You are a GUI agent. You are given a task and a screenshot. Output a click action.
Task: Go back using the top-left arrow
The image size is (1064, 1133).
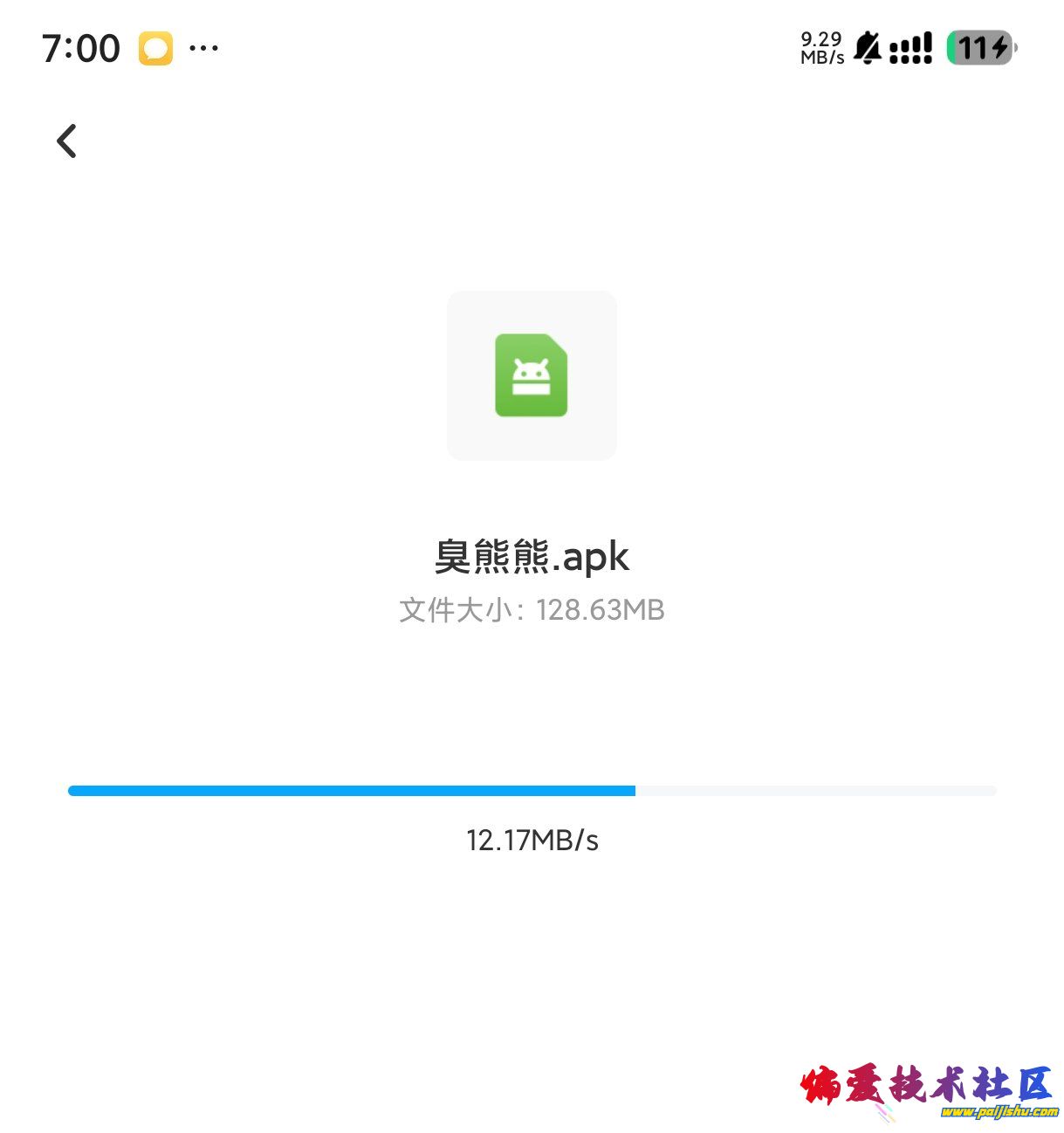(66, 141)
